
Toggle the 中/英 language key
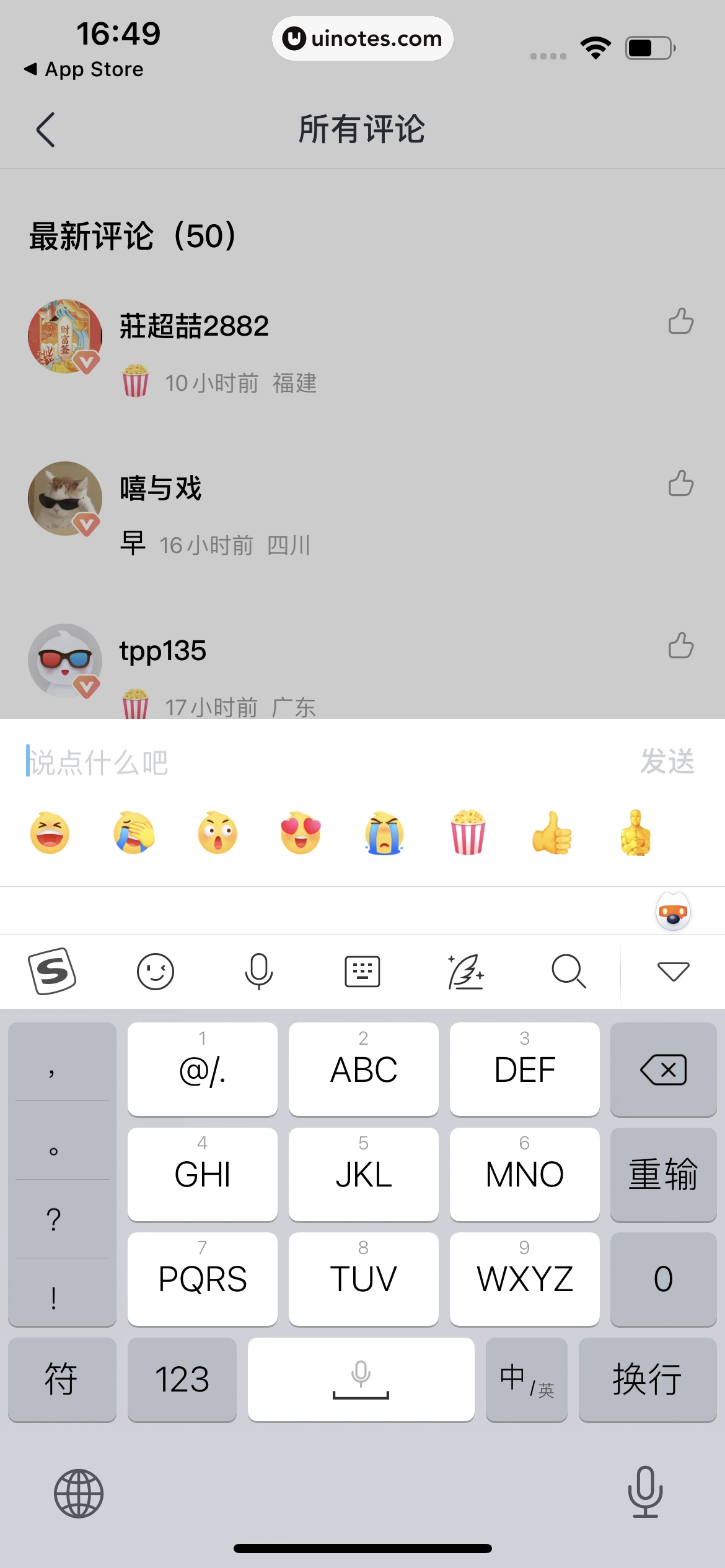[x=526, y=1380]
